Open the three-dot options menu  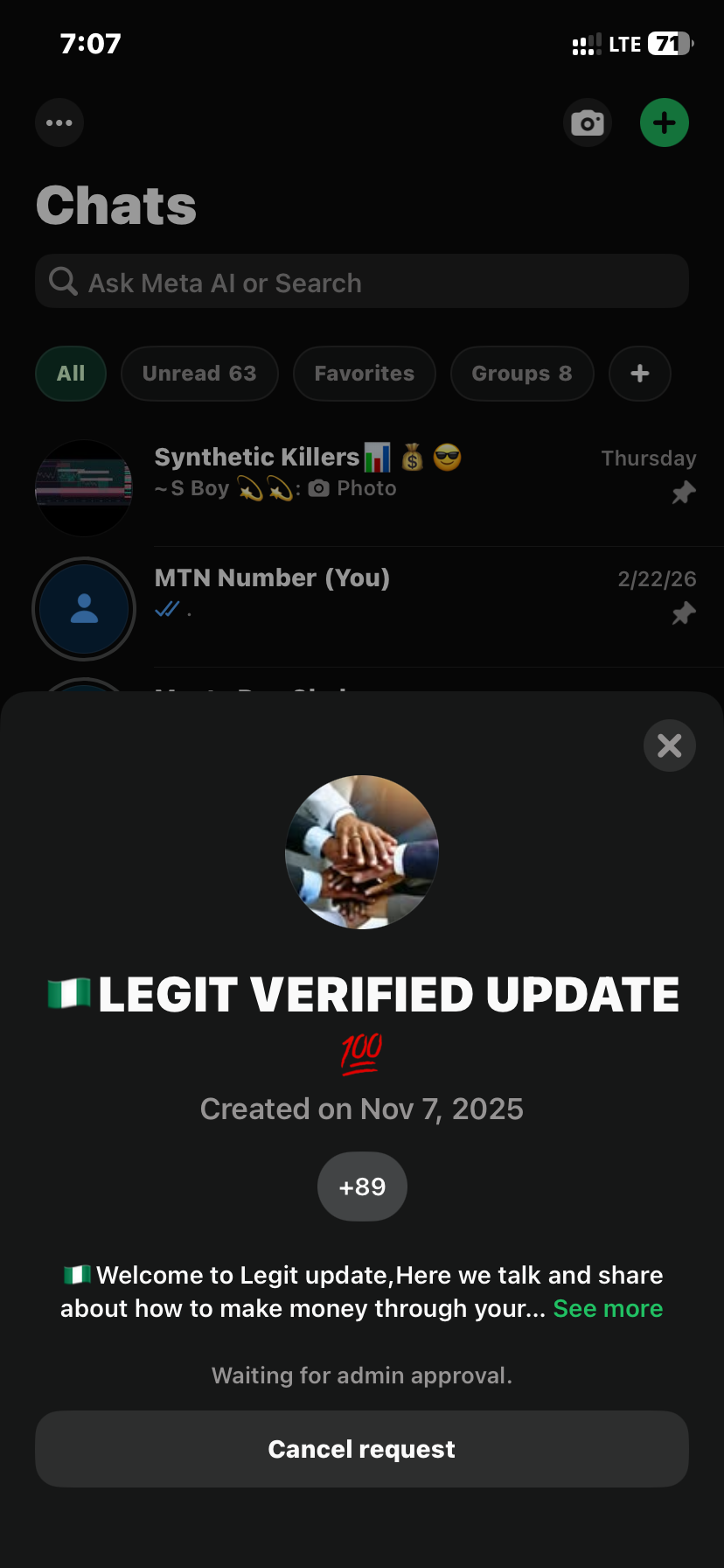click(x=59, y=122)
